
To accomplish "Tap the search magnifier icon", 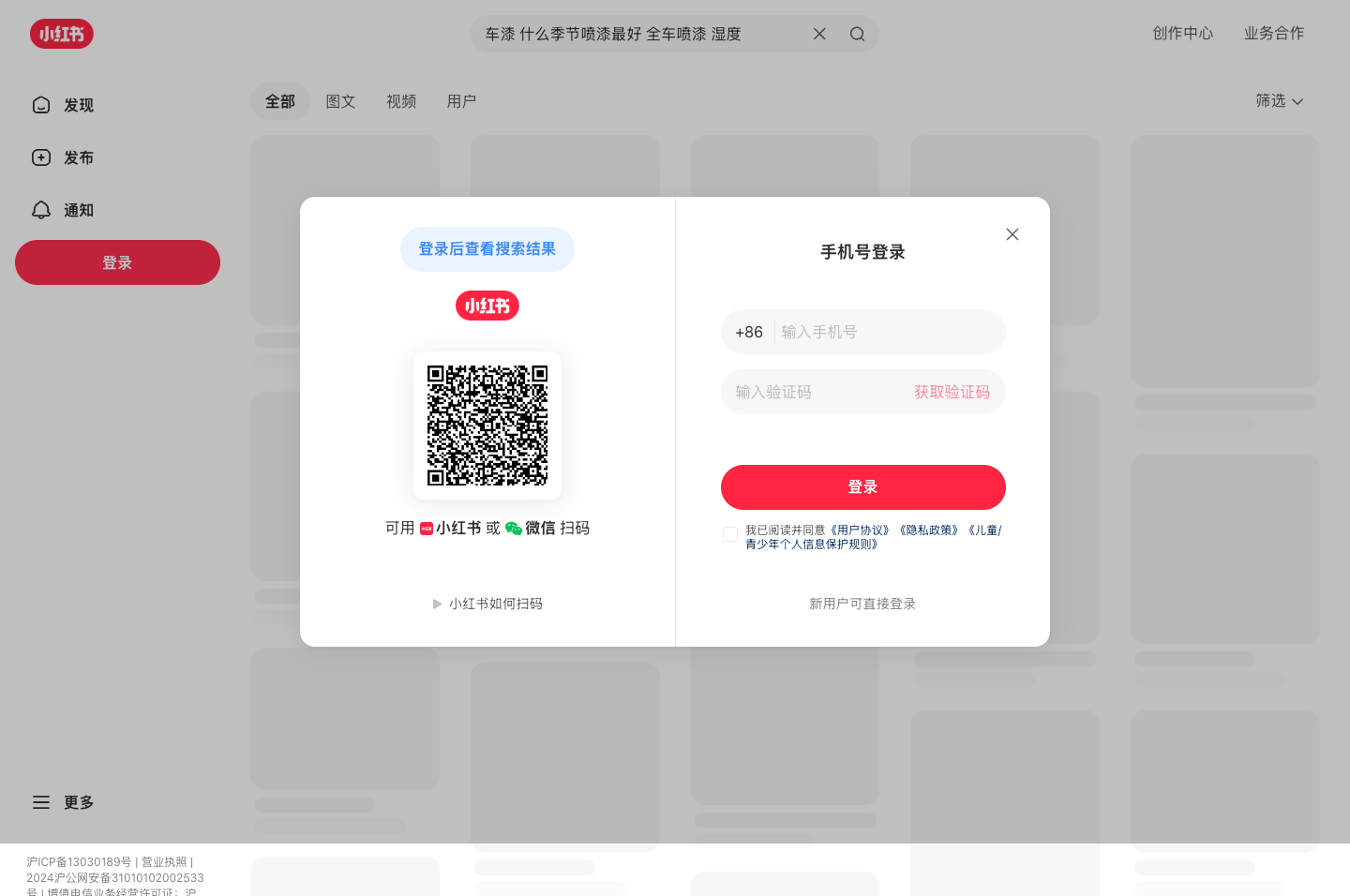I will (x=857, y=34).
